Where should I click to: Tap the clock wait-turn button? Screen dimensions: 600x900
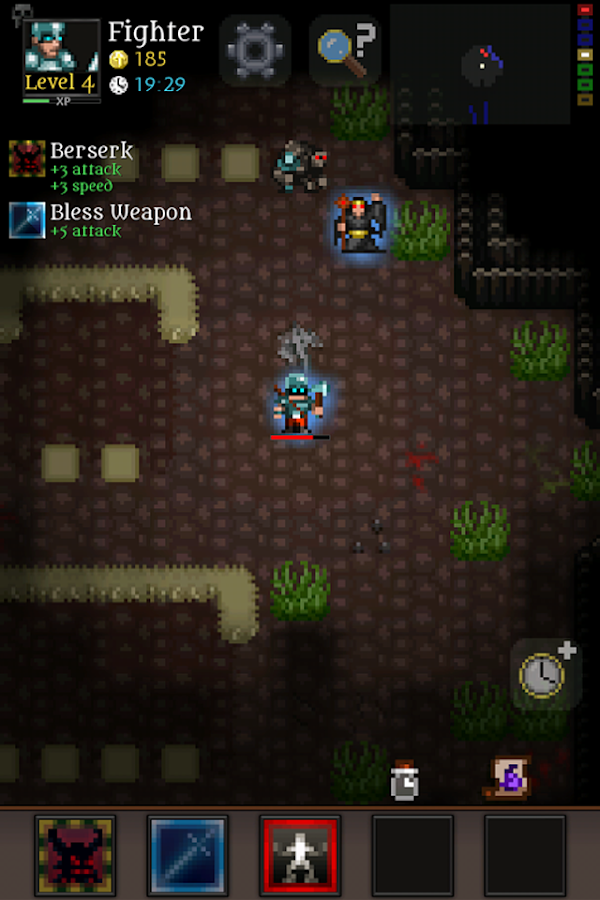click(544, 675)
